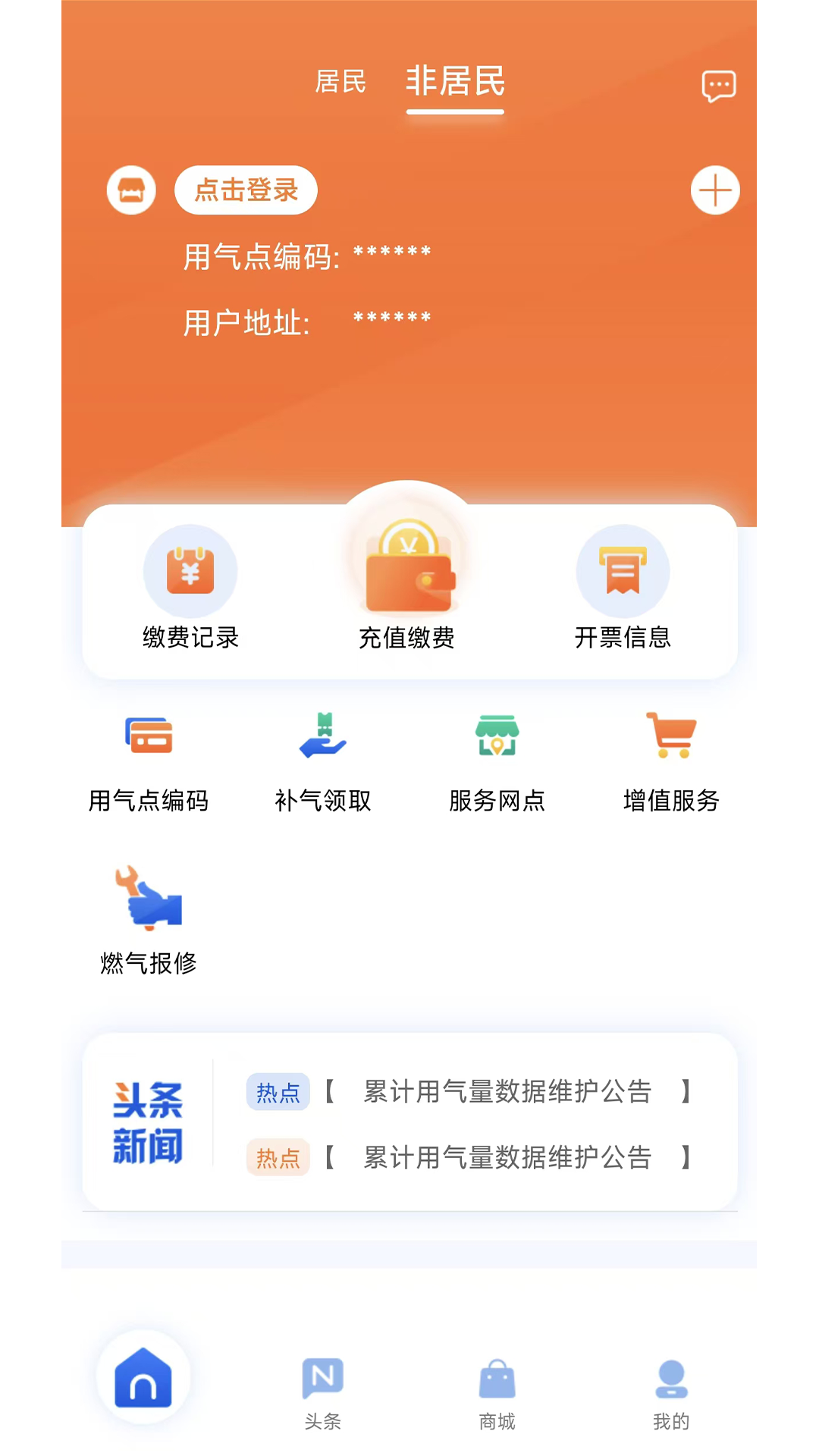
Task: Open 增值服务
Action: click(671, 759)
